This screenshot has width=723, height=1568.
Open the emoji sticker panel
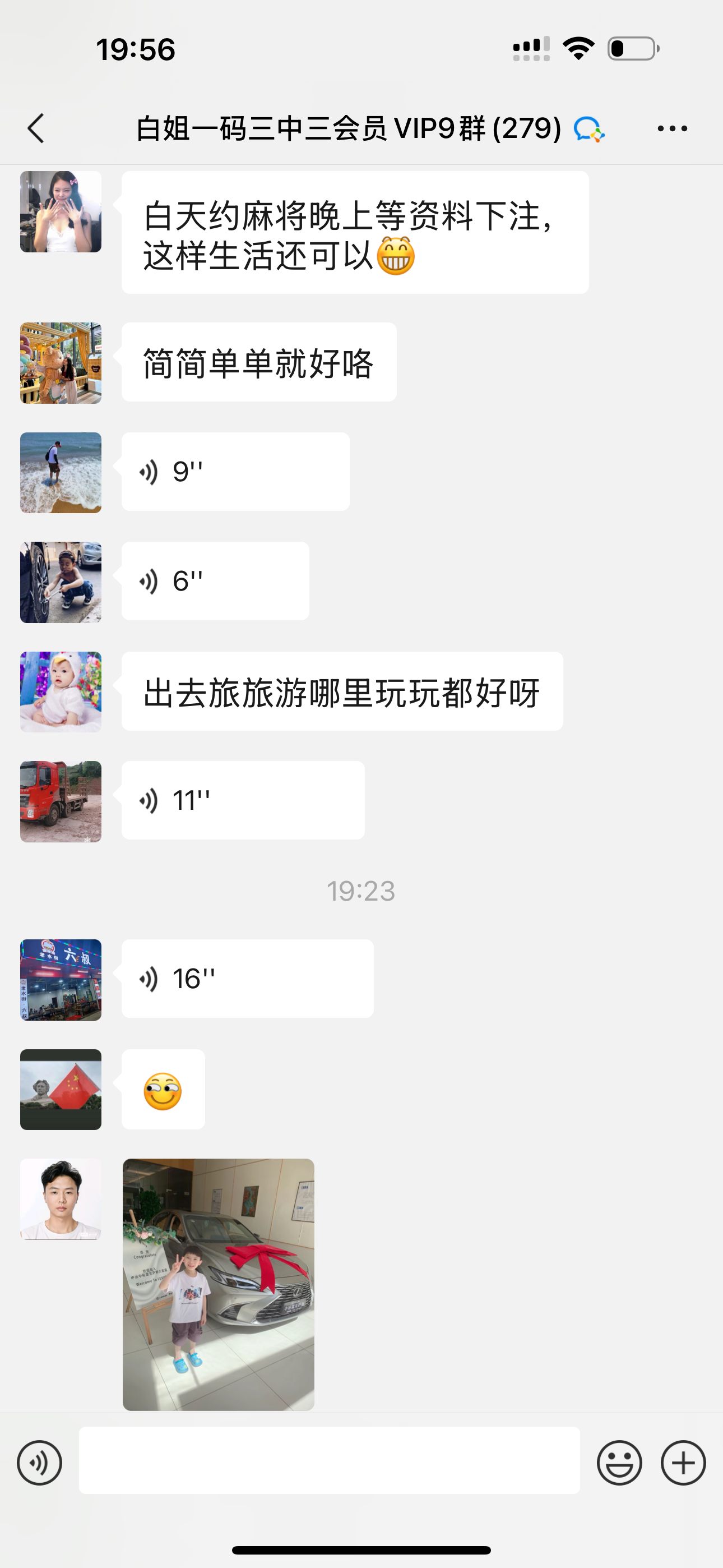[619, 1463]
